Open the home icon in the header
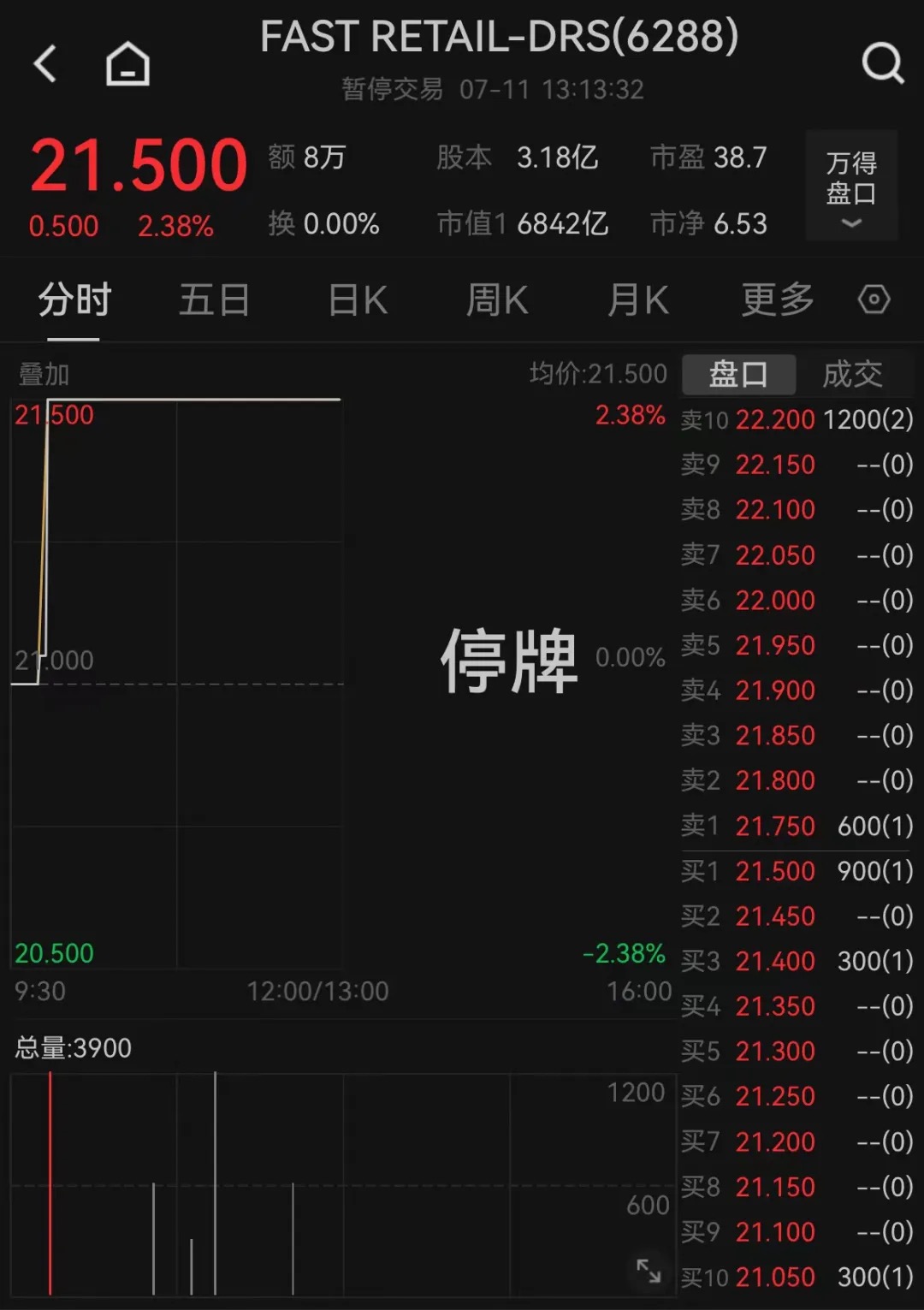 tap(127, 64)
